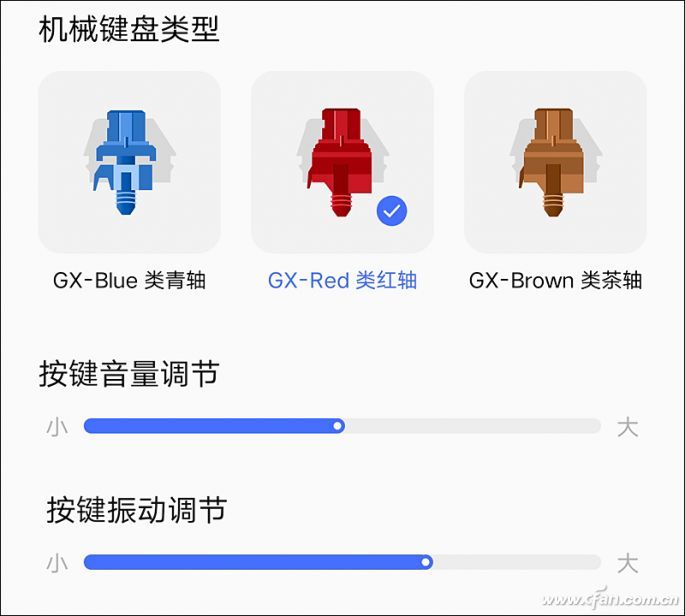Choose the GX-Brown 类茶轴 keyboard type
The height and width of the screenshot is (616, 685).
coord(555,162)
